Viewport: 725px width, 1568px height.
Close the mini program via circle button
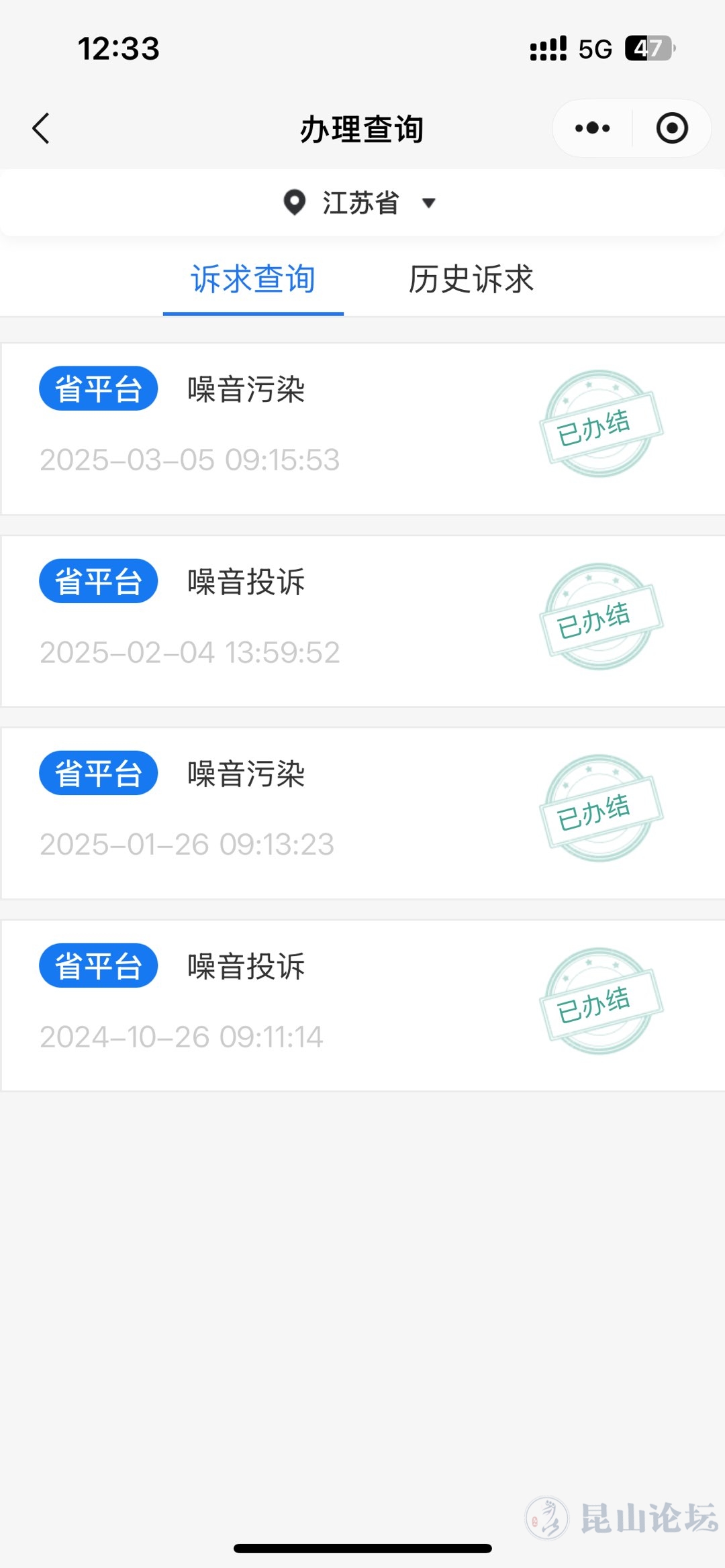tap(672, 128)
